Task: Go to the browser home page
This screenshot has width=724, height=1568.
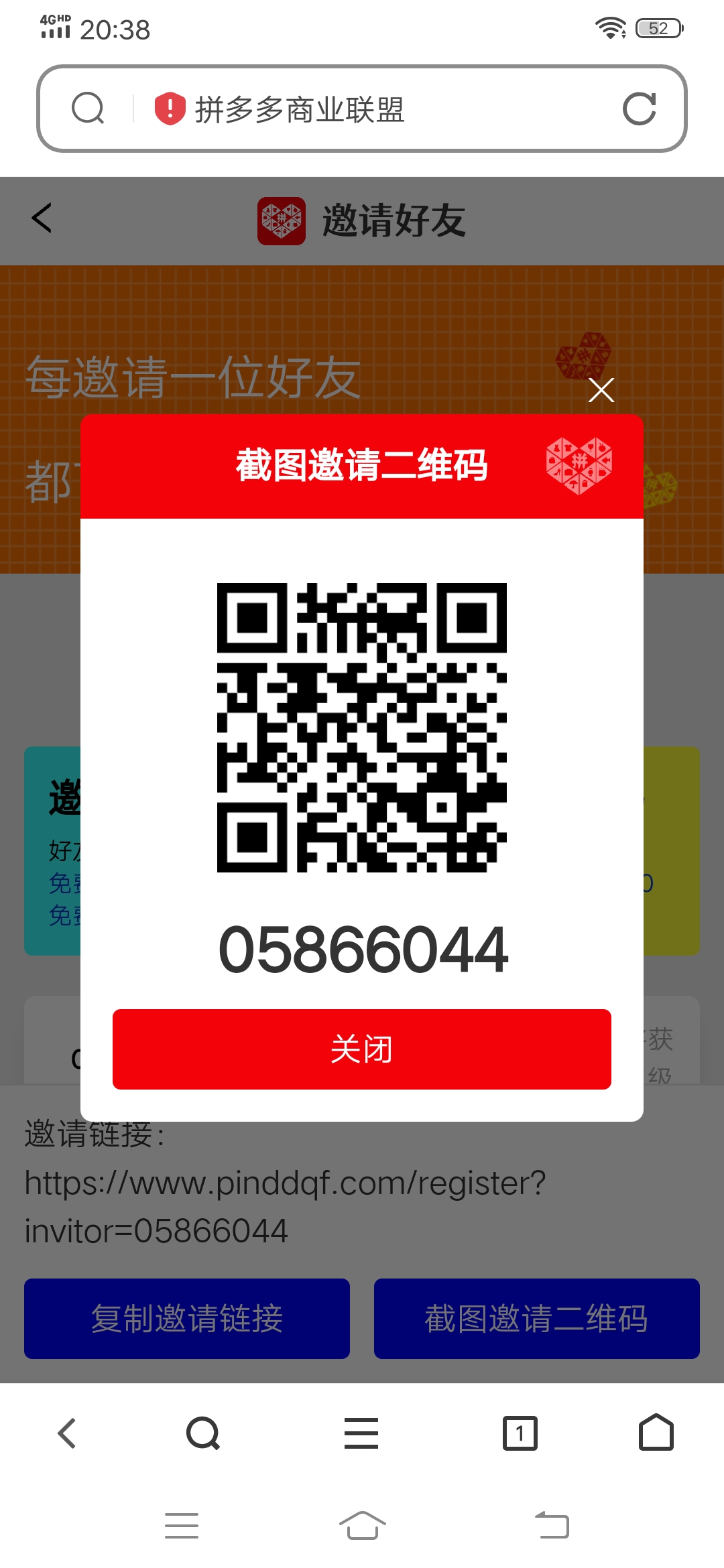Action: point(656,1433)
